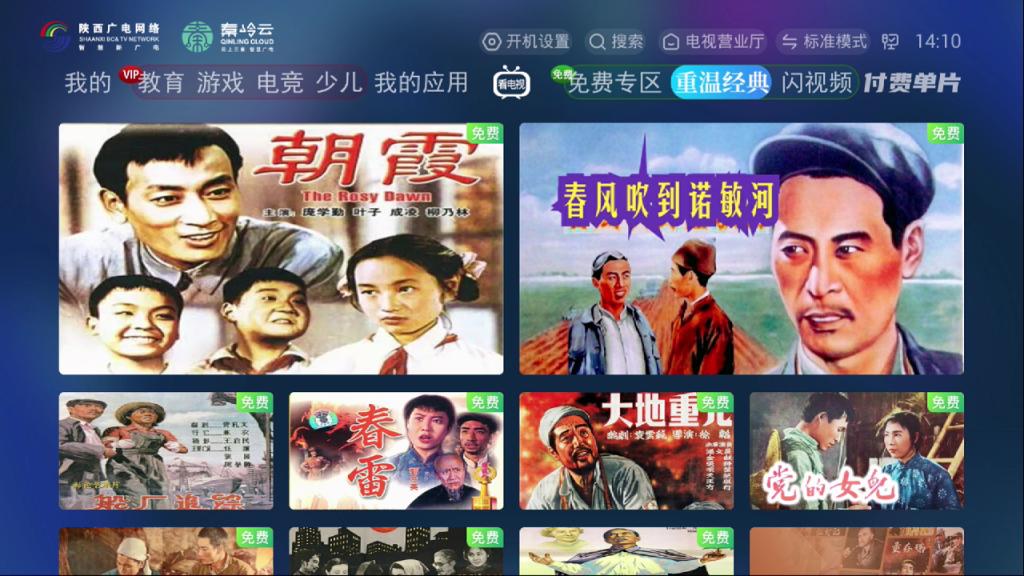Open 电视营业厅 TV business hall

(713, 41)
